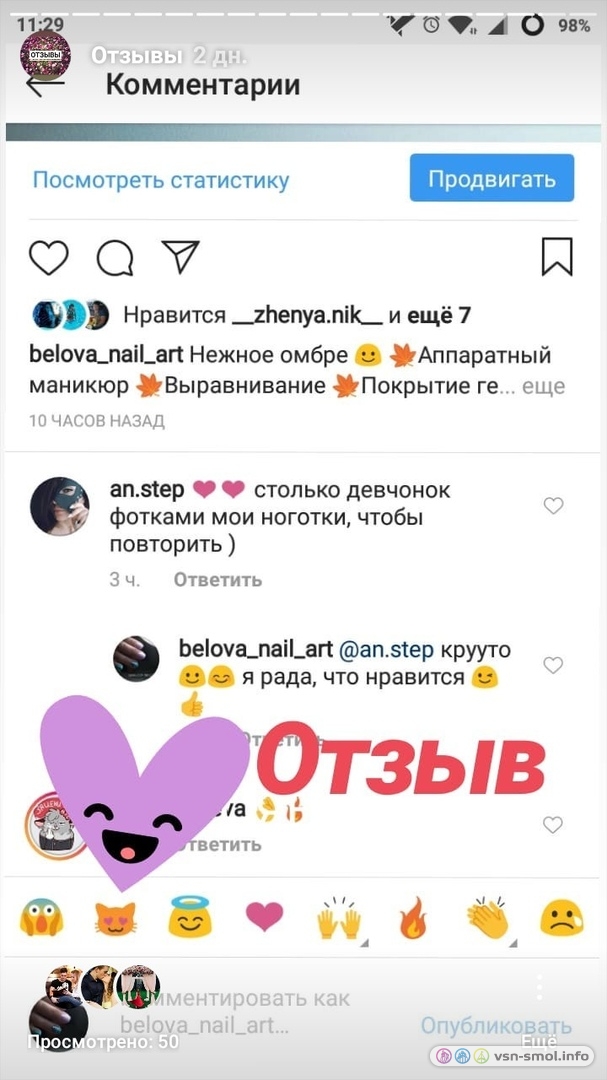This screenshot has height=1080, width=607.
Task: Open the Просмотрено: 50 viewers list
Action: 103,1042
